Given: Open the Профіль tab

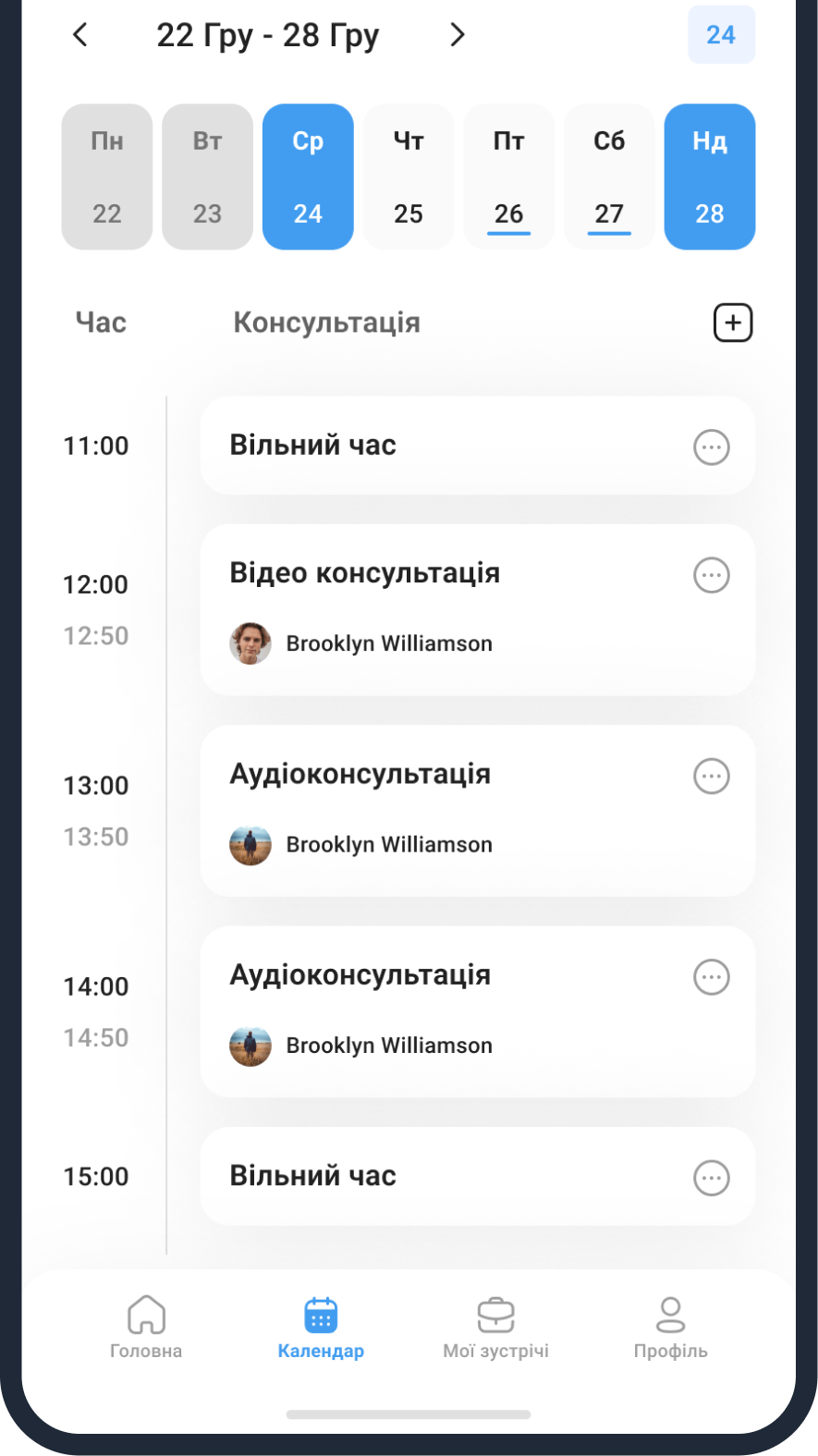Looking at the screenshot, I should [x=670, y=1328].
